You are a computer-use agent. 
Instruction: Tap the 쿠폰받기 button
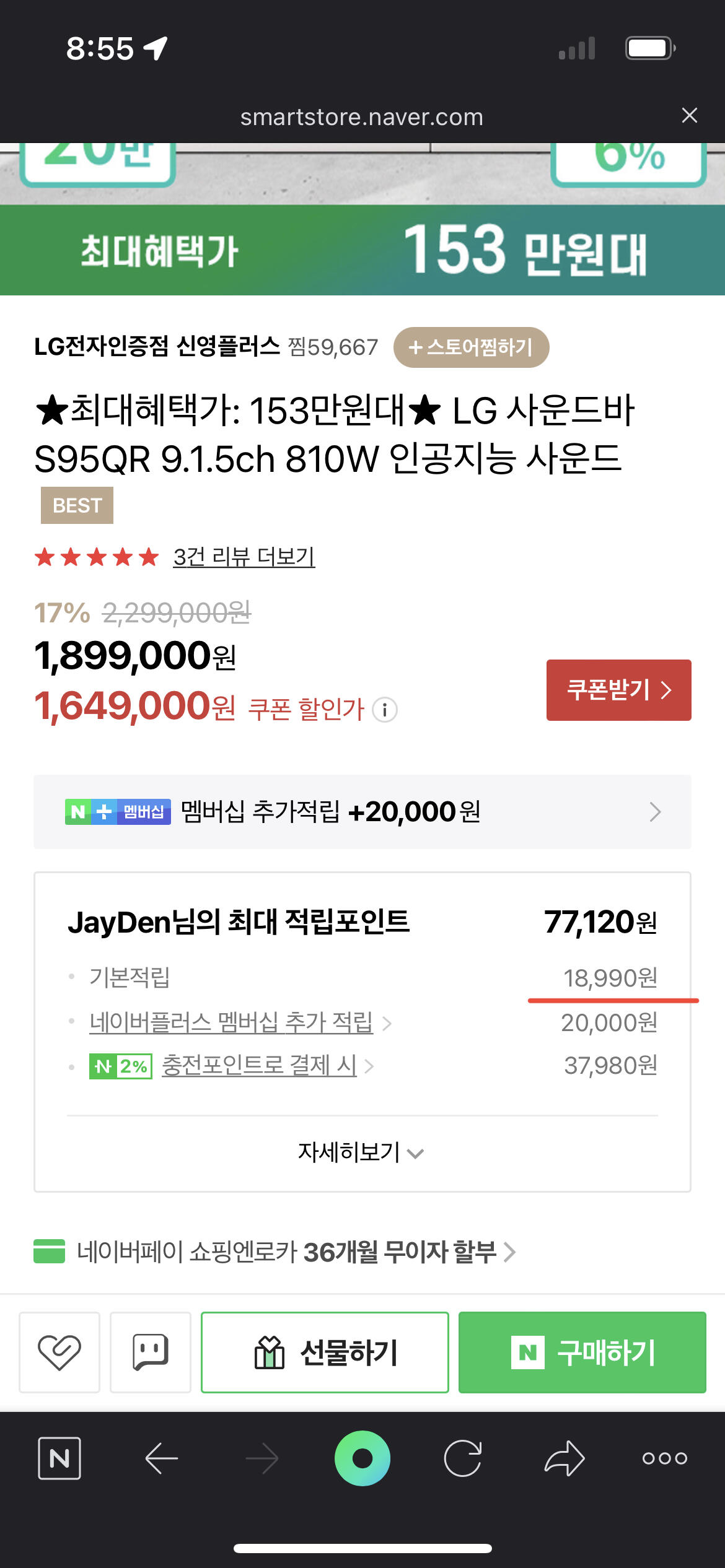pos(617,689)
